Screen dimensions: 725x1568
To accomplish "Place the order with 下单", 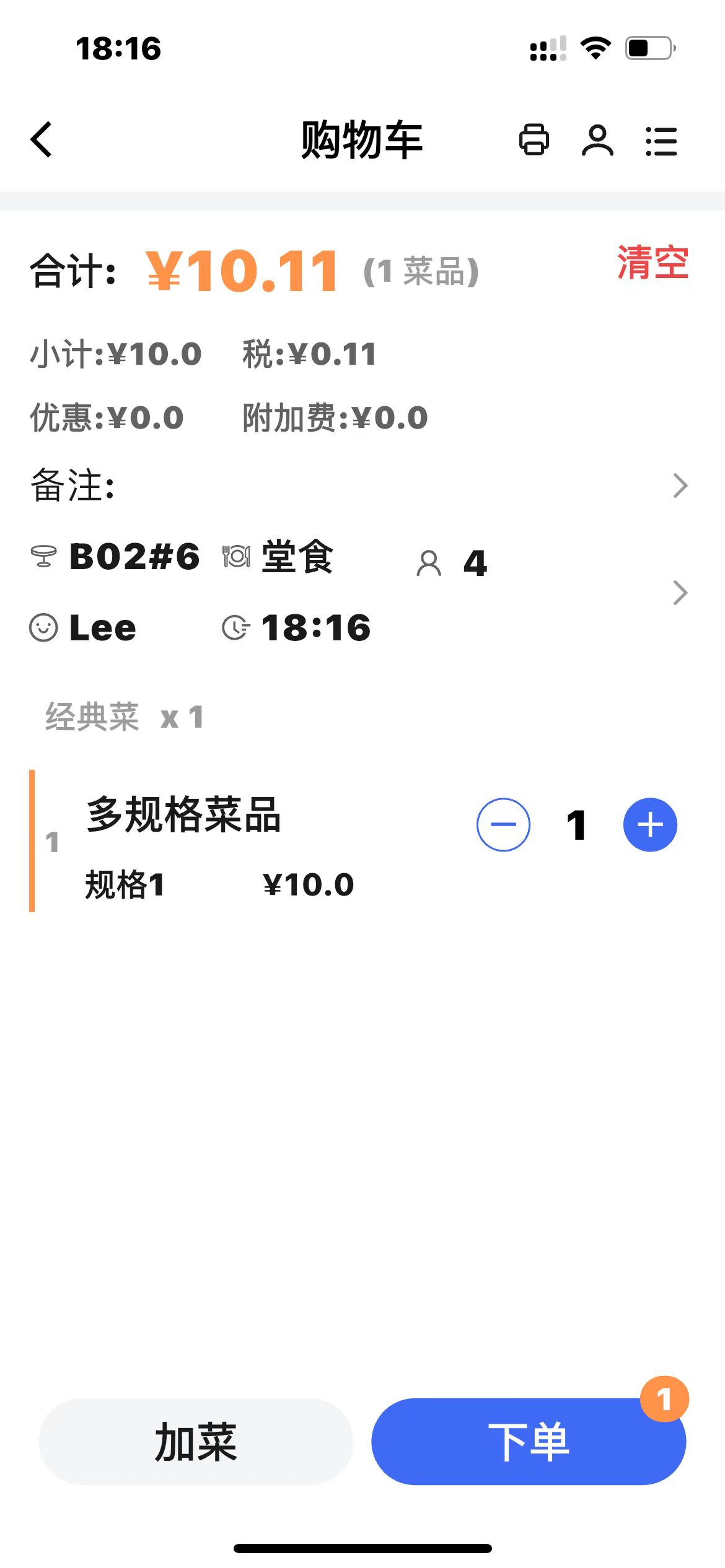I will pos(529,1442).
